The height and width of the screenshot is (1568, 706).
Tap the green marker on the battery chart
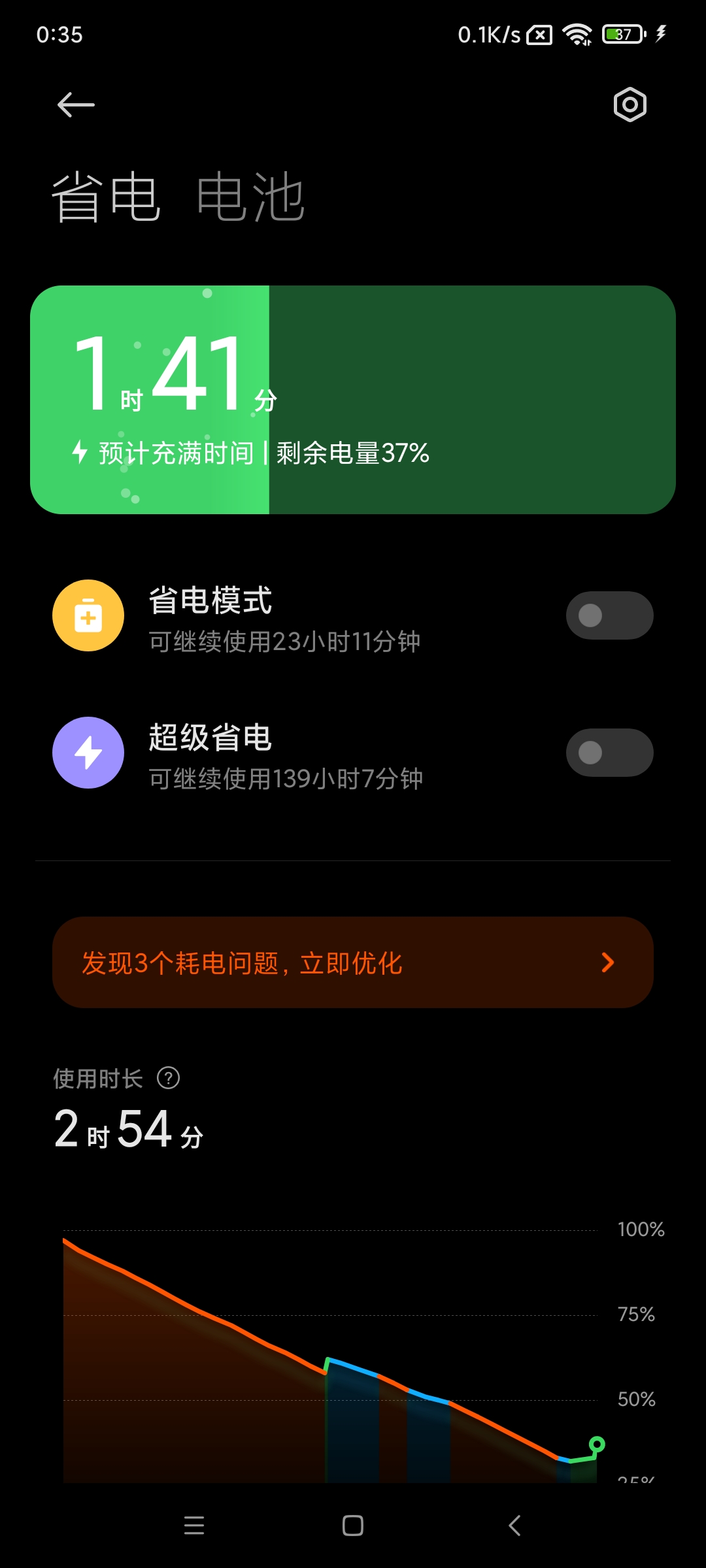coord(596,1444)
